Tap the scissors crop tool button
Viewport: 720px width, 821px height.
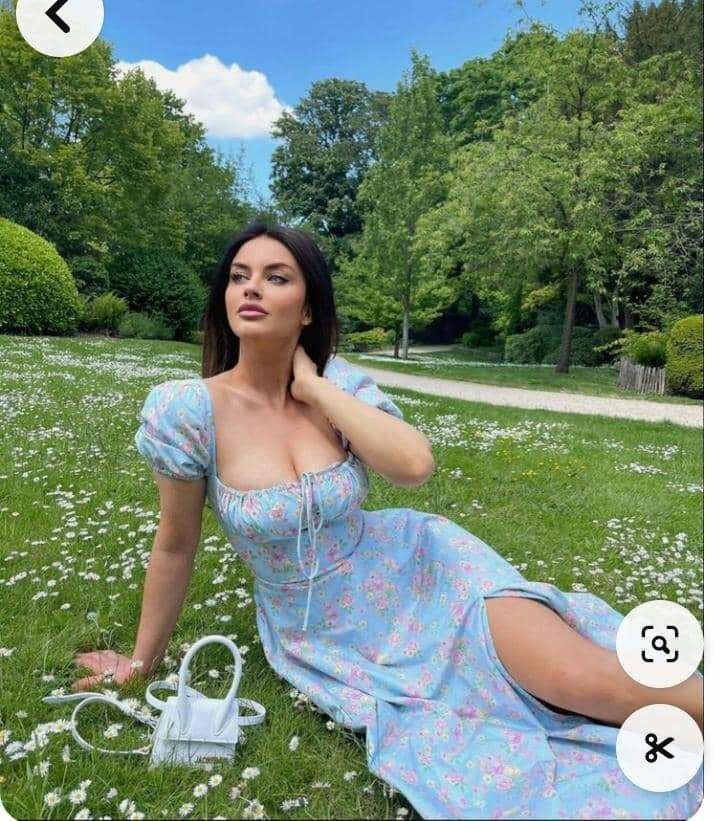659,747
